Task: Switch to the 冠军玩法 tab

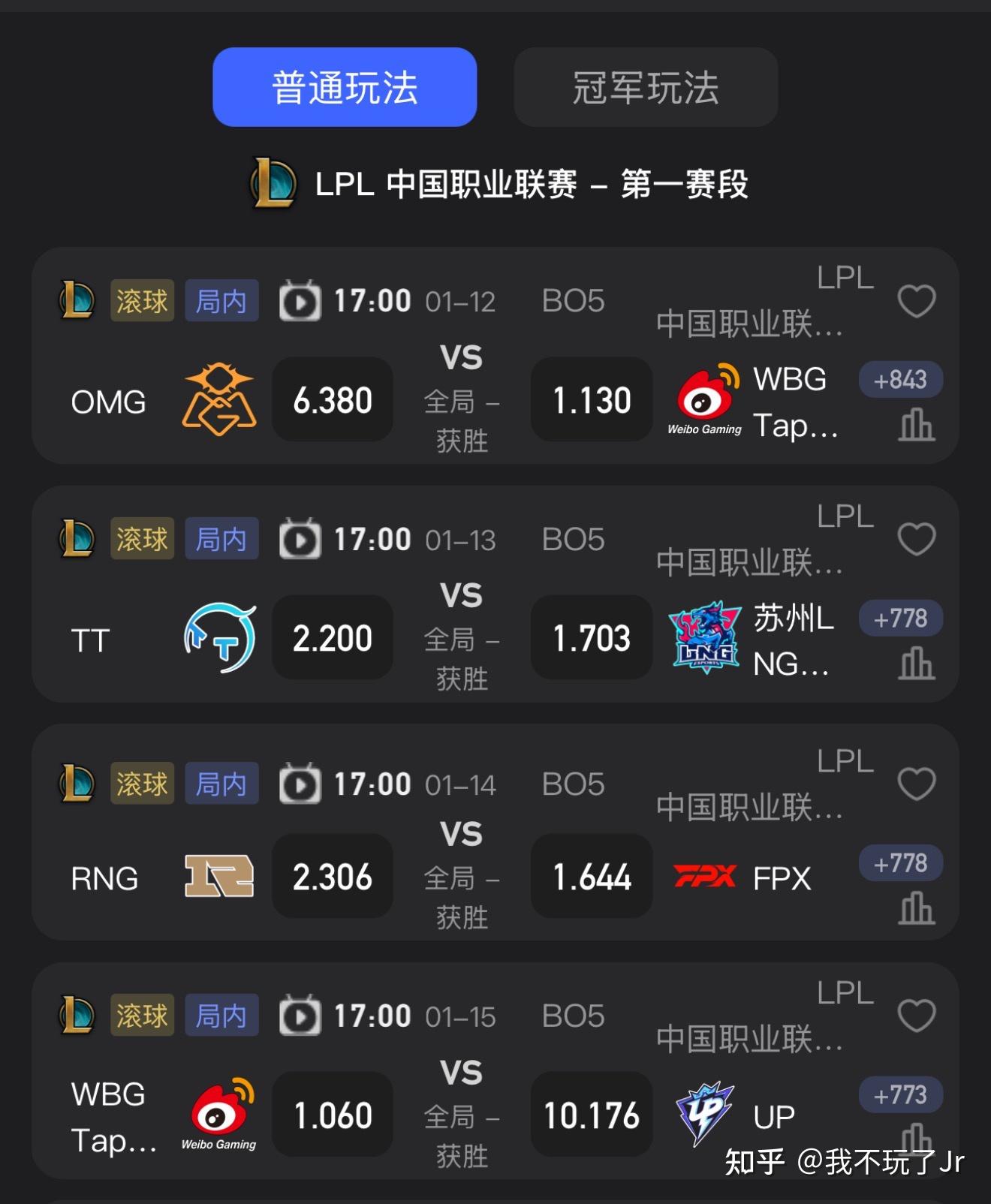Action: [644, 87]
